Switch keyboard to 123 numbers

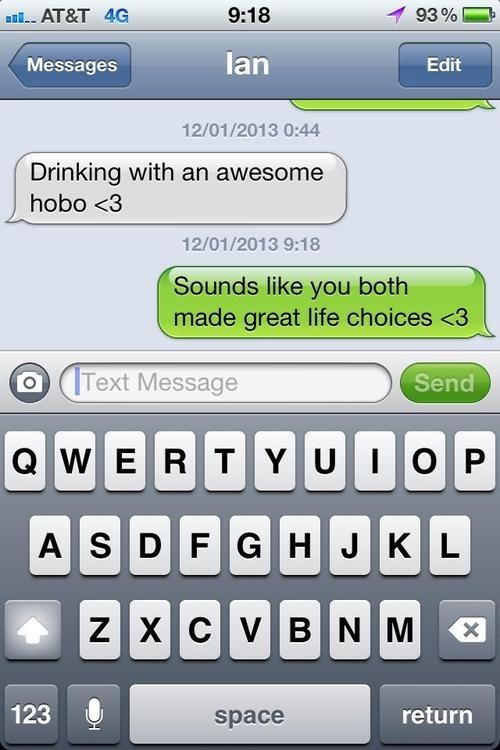pyautogui.click(x=31, y=714)
